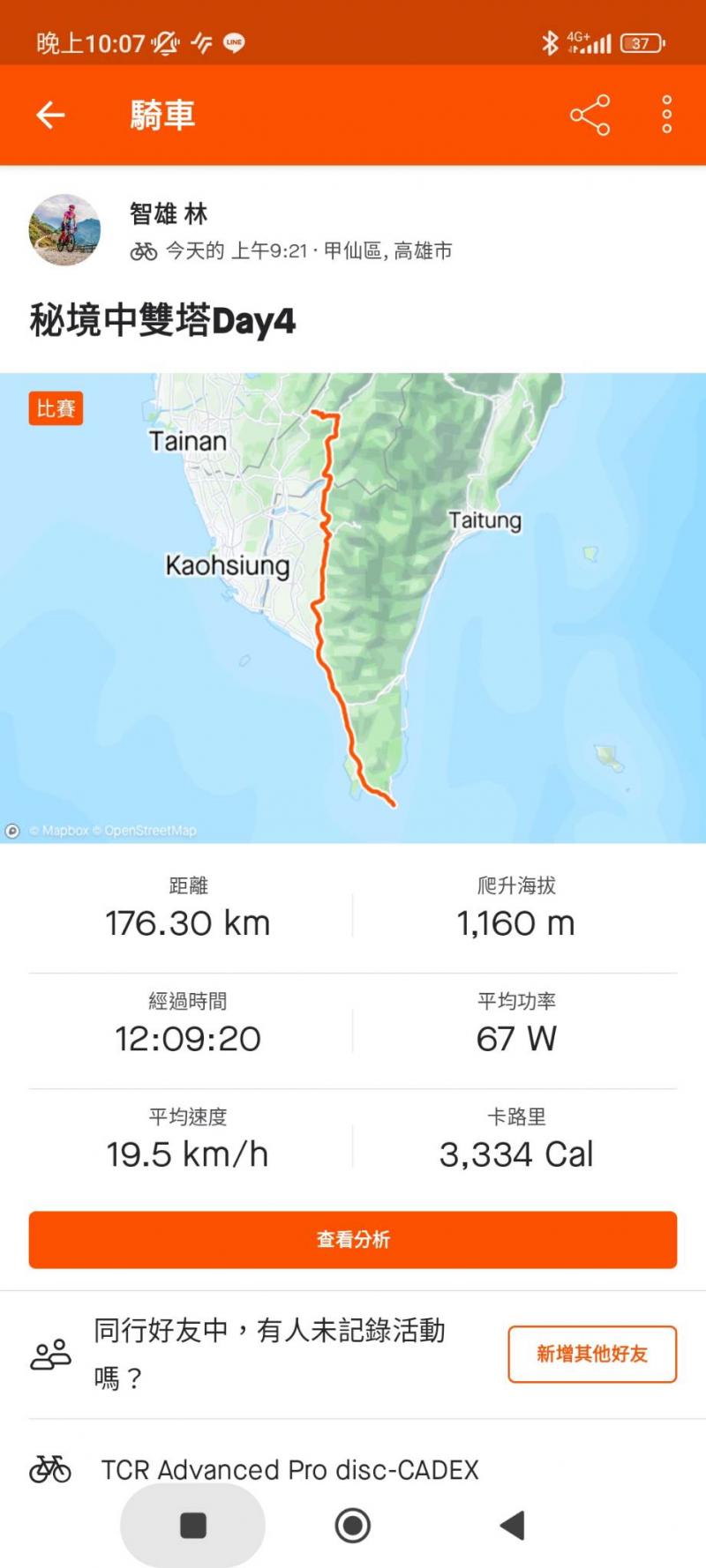Open recent apps with the square button
Screen dimensions: 706x1568
[192, 1525]
